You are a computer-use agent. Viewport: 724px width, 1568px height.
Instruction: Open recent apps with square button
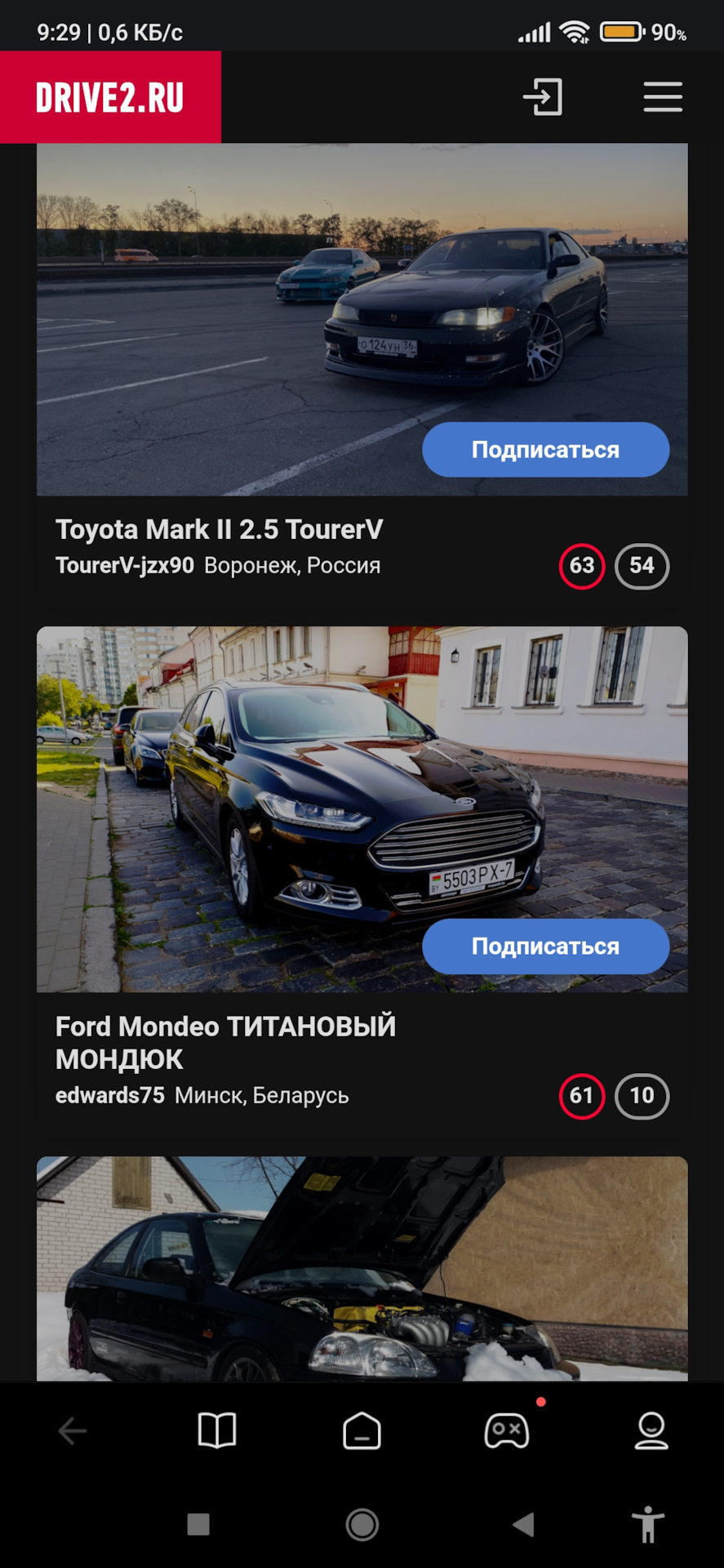[x=198, y=1524]
